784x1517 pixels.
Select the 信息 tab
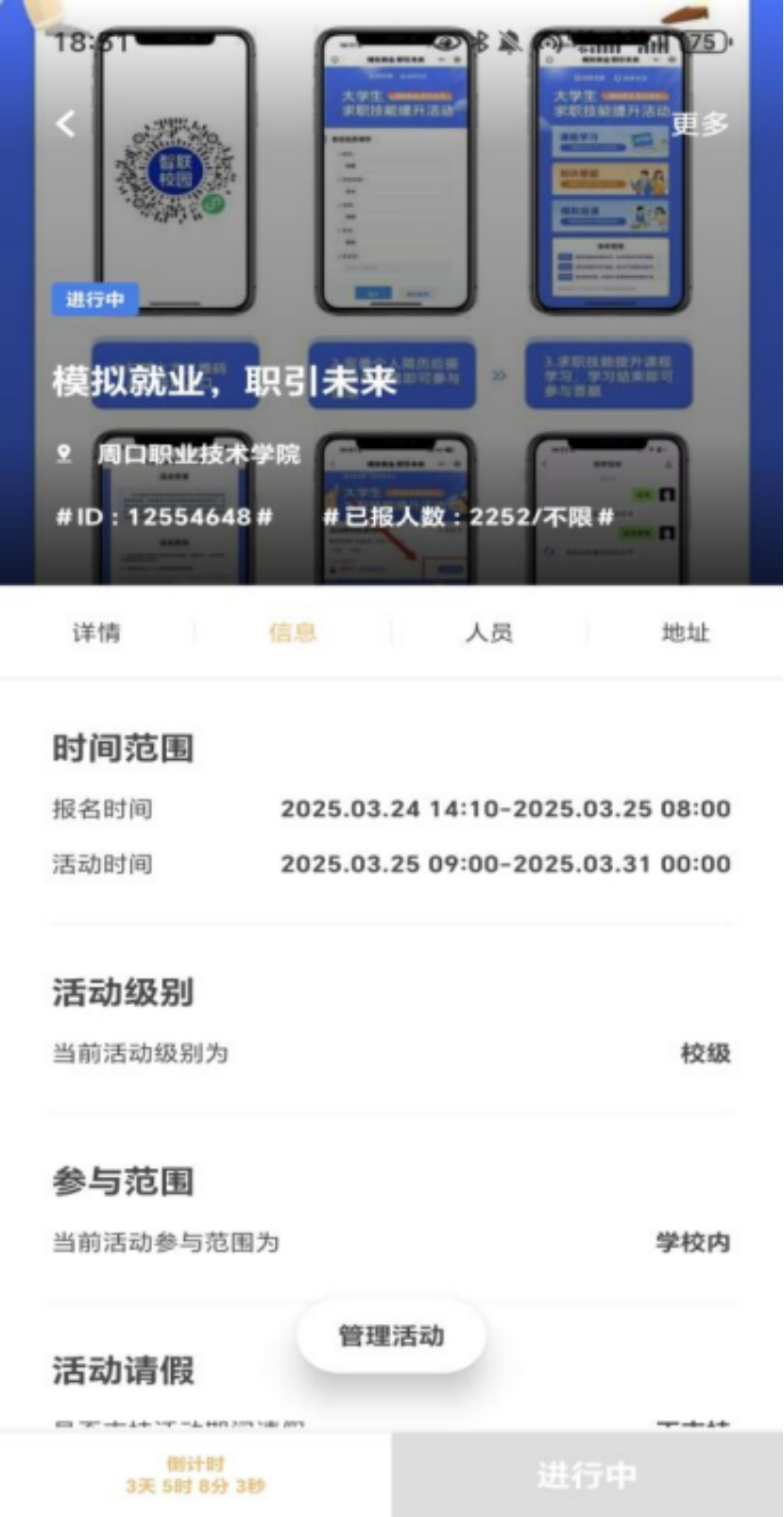[x=293, y=632]
